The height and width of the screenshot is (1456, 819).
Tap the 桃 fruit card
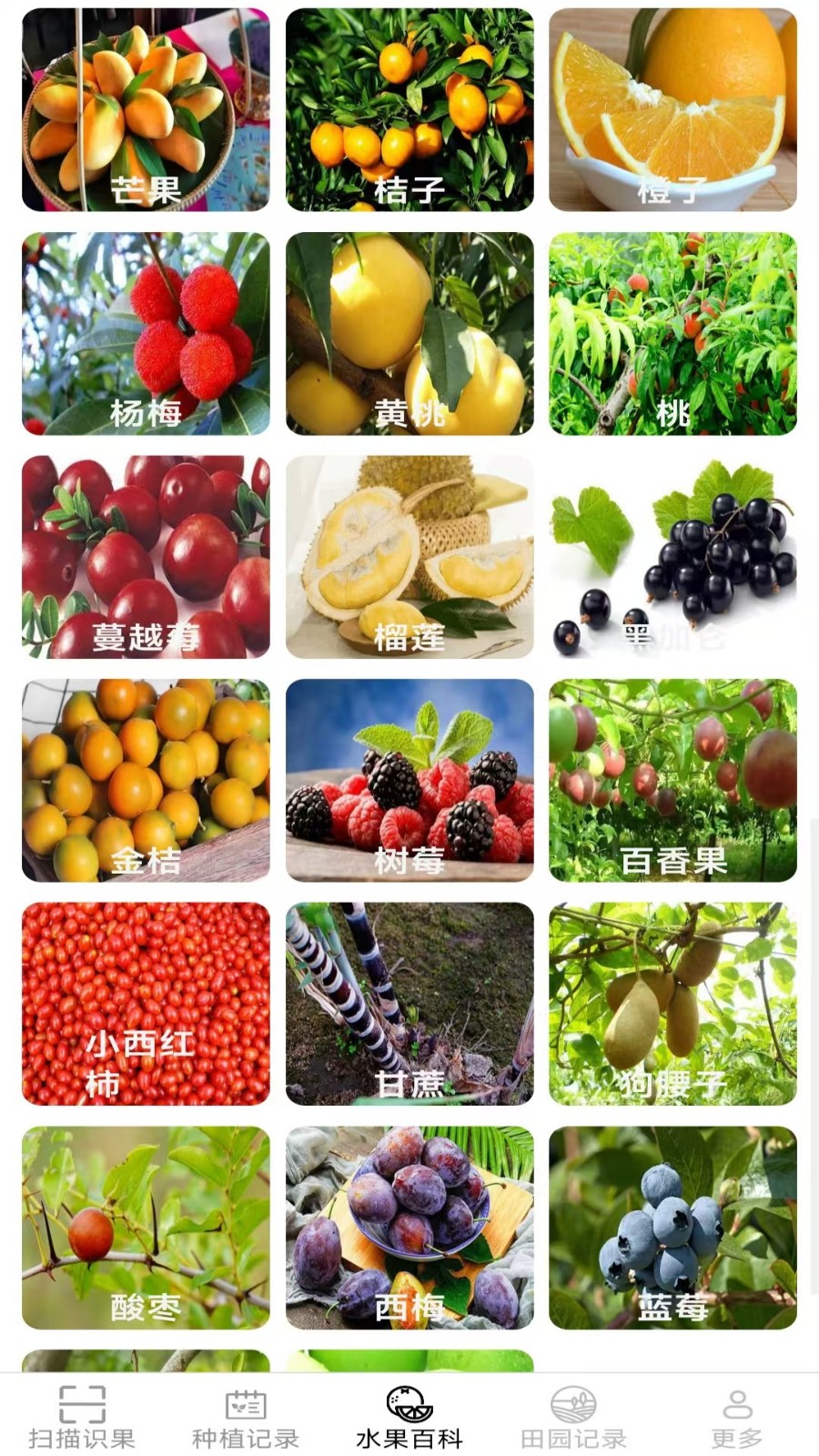(x=672, y=333)
